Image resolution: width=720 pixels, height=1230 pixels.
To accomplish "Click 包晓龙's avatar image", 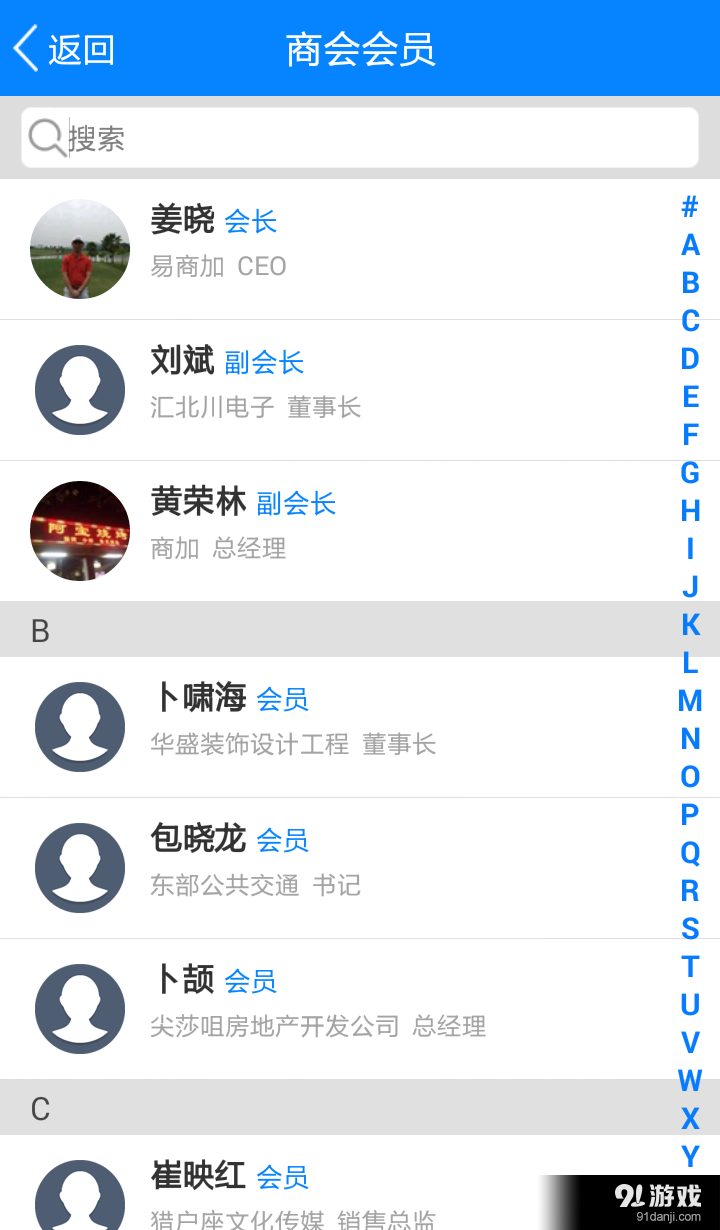I will (x=80, y=868).
